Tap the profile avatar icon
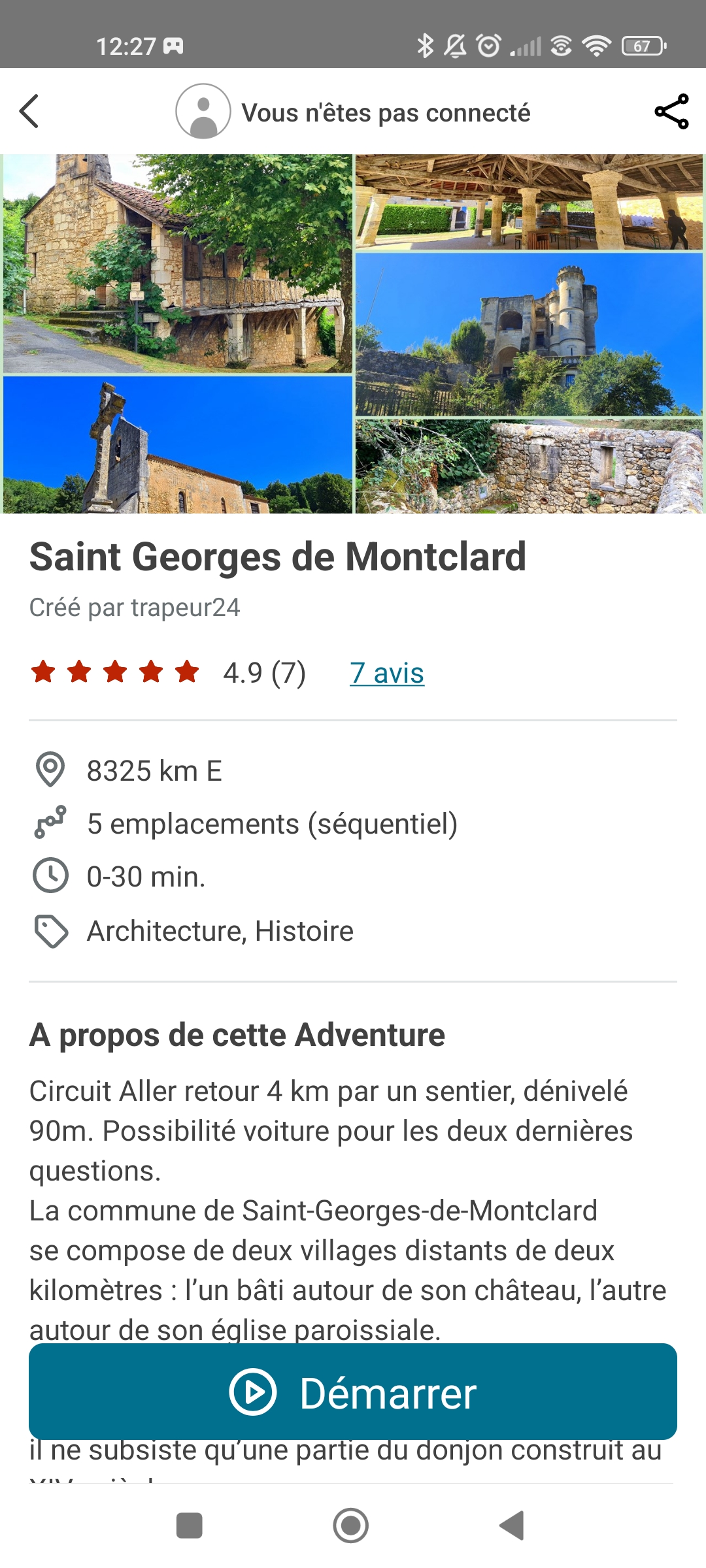The height and width of the screenshot is (1568, 706). (203, 111)
